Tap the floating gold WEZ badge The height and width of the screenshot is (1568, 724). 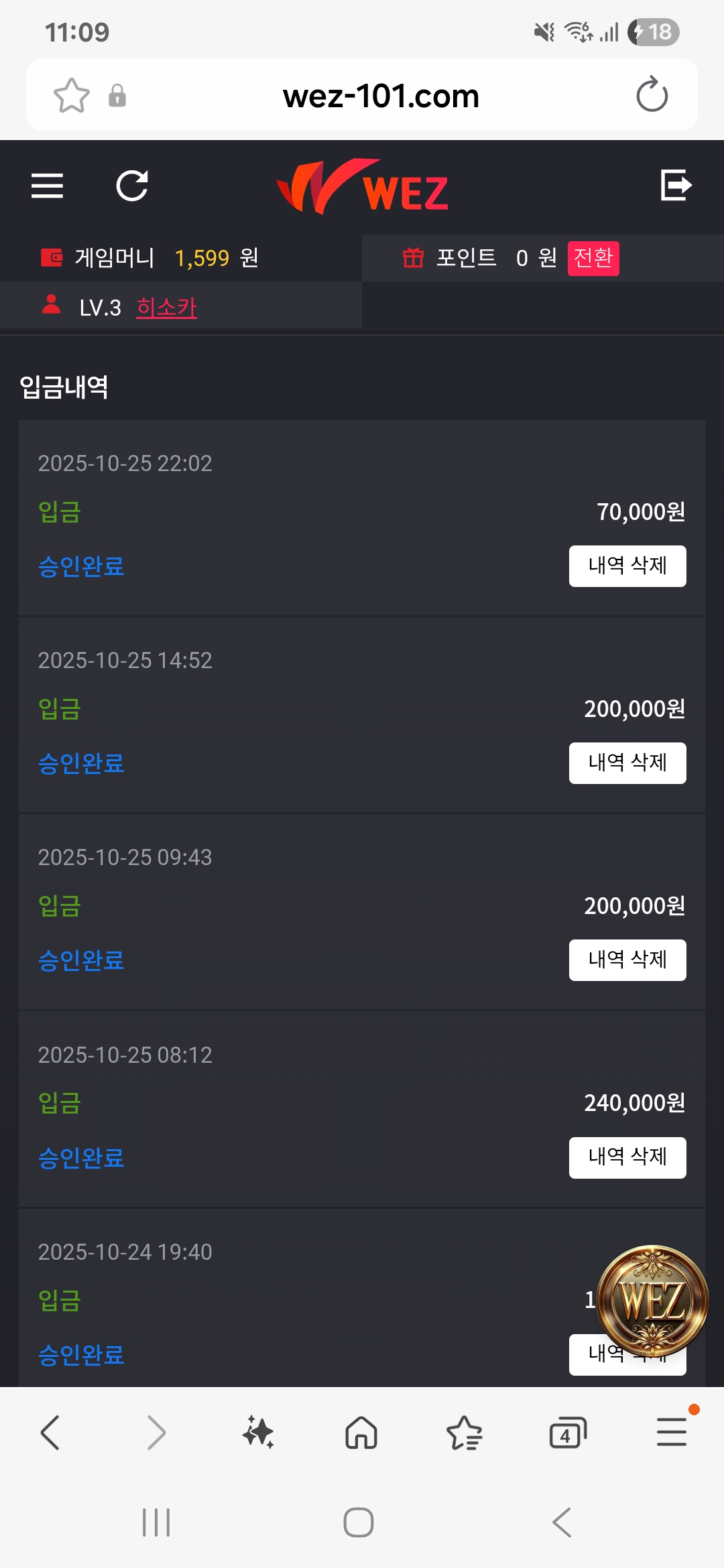(652, 1301)
